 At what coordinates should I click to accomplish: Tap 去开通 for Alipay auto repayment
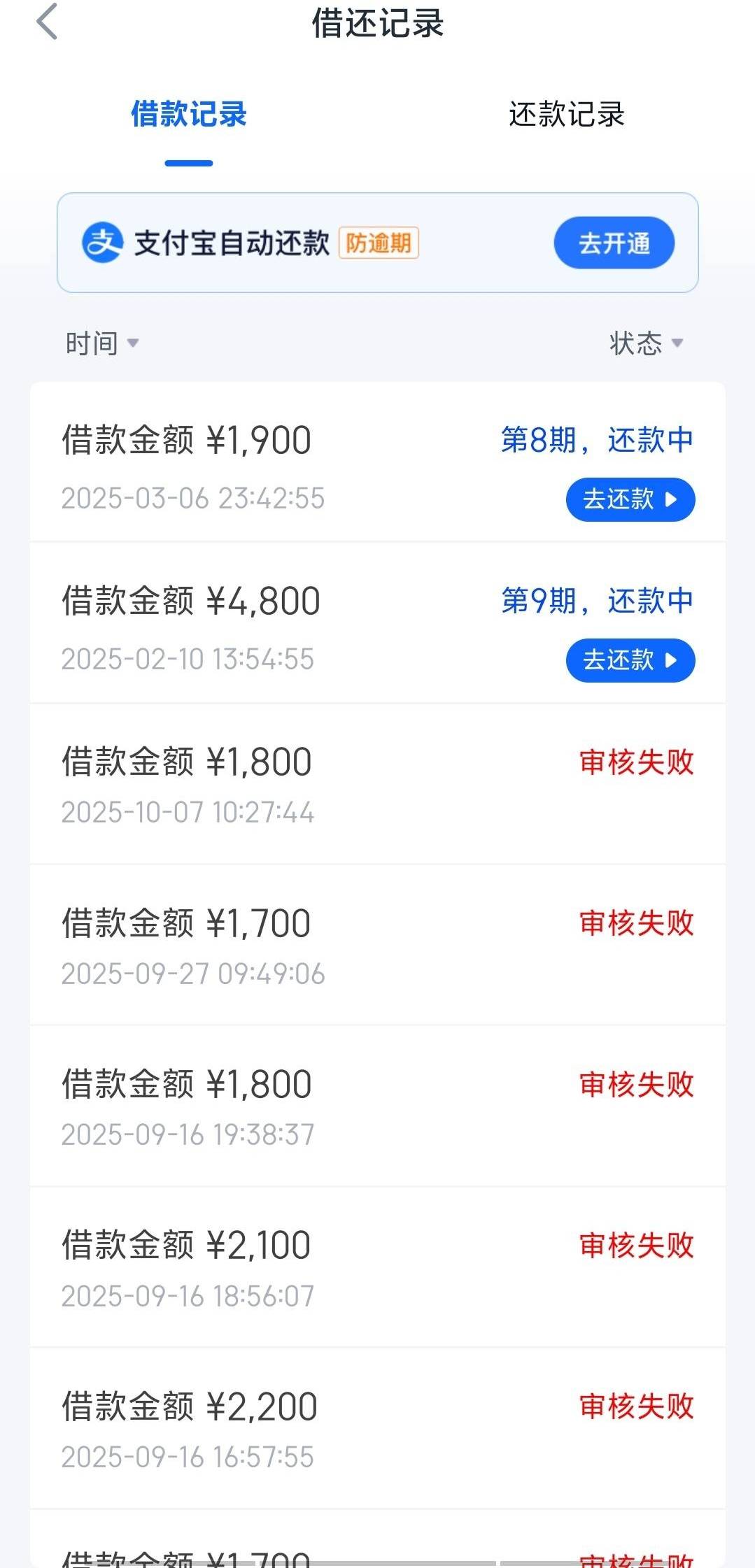coord(614,243)
